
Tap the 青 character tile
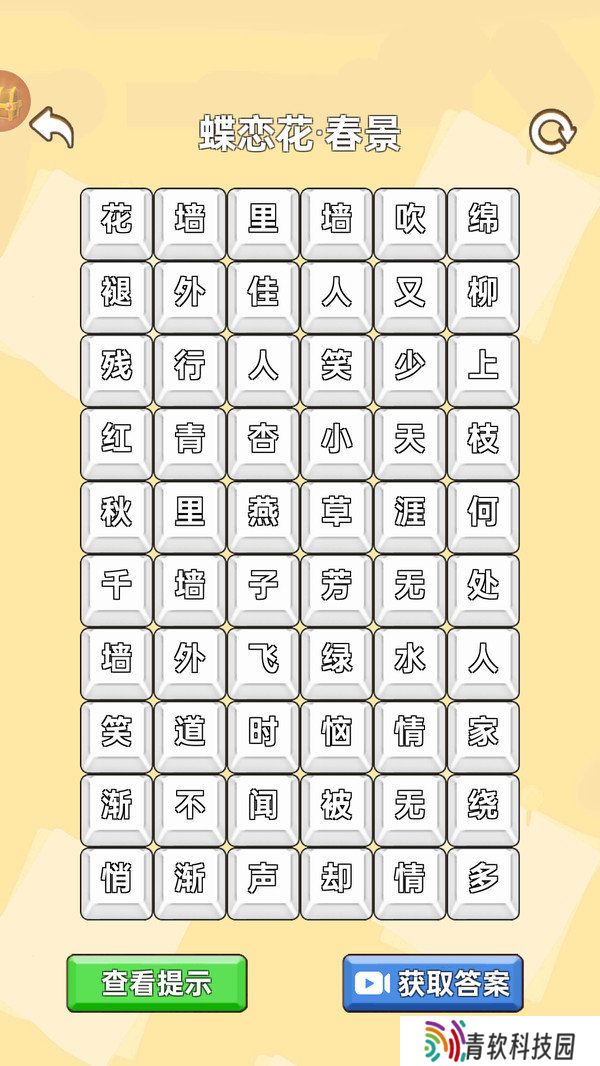pos(190,444)
